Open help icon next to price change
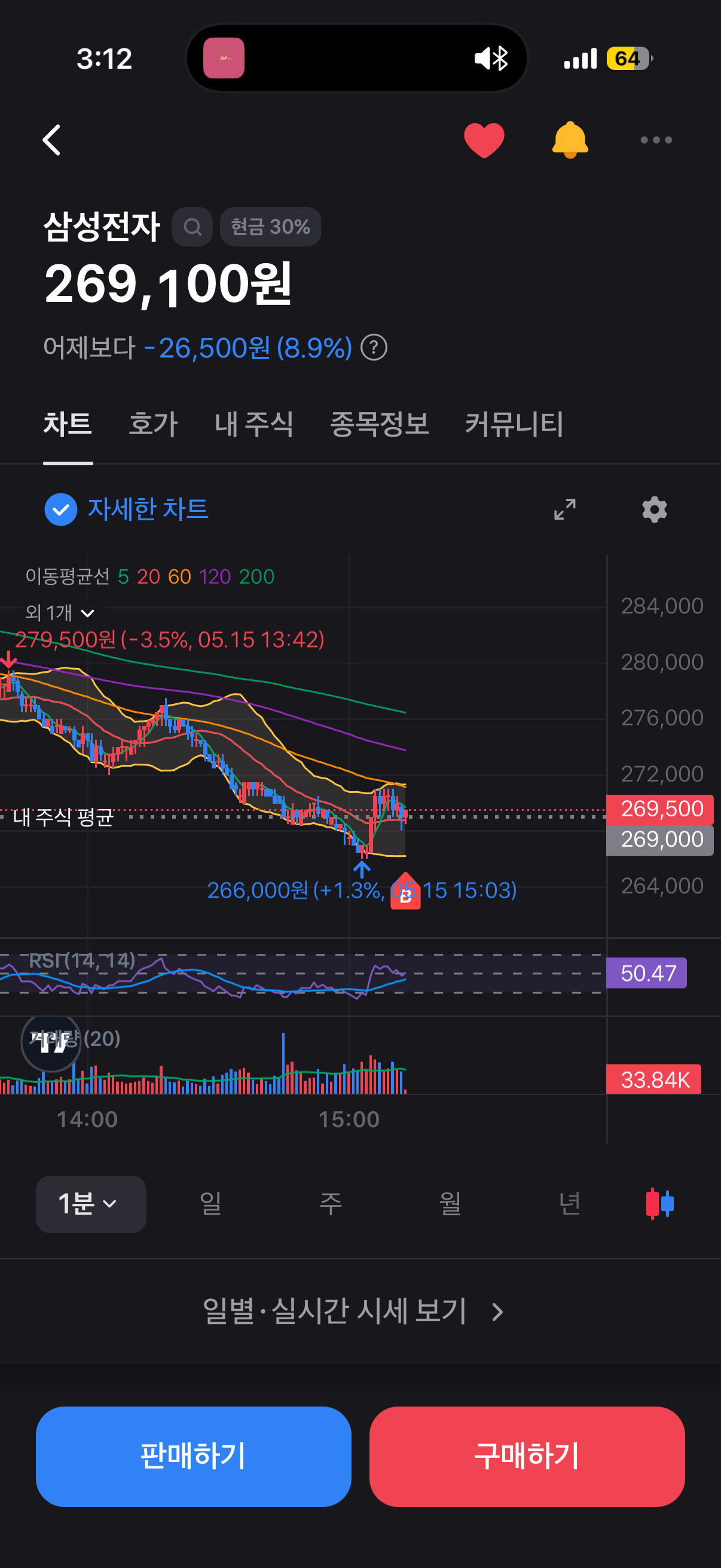This screenshot has width=721, height=1568. point(374,348)
